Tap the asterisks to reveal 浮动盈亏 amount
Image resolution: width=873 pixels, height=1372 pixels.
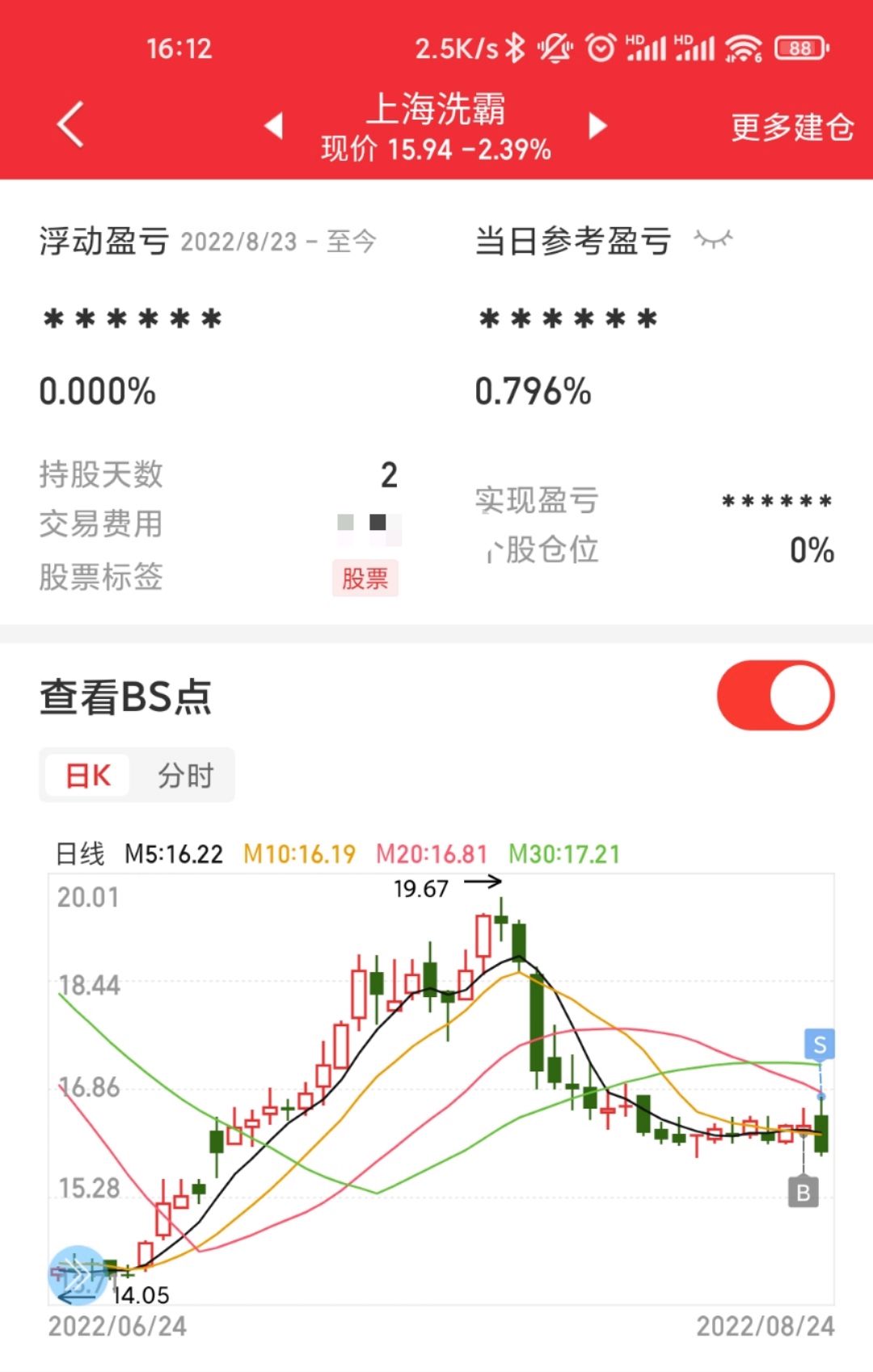point(132,317)
